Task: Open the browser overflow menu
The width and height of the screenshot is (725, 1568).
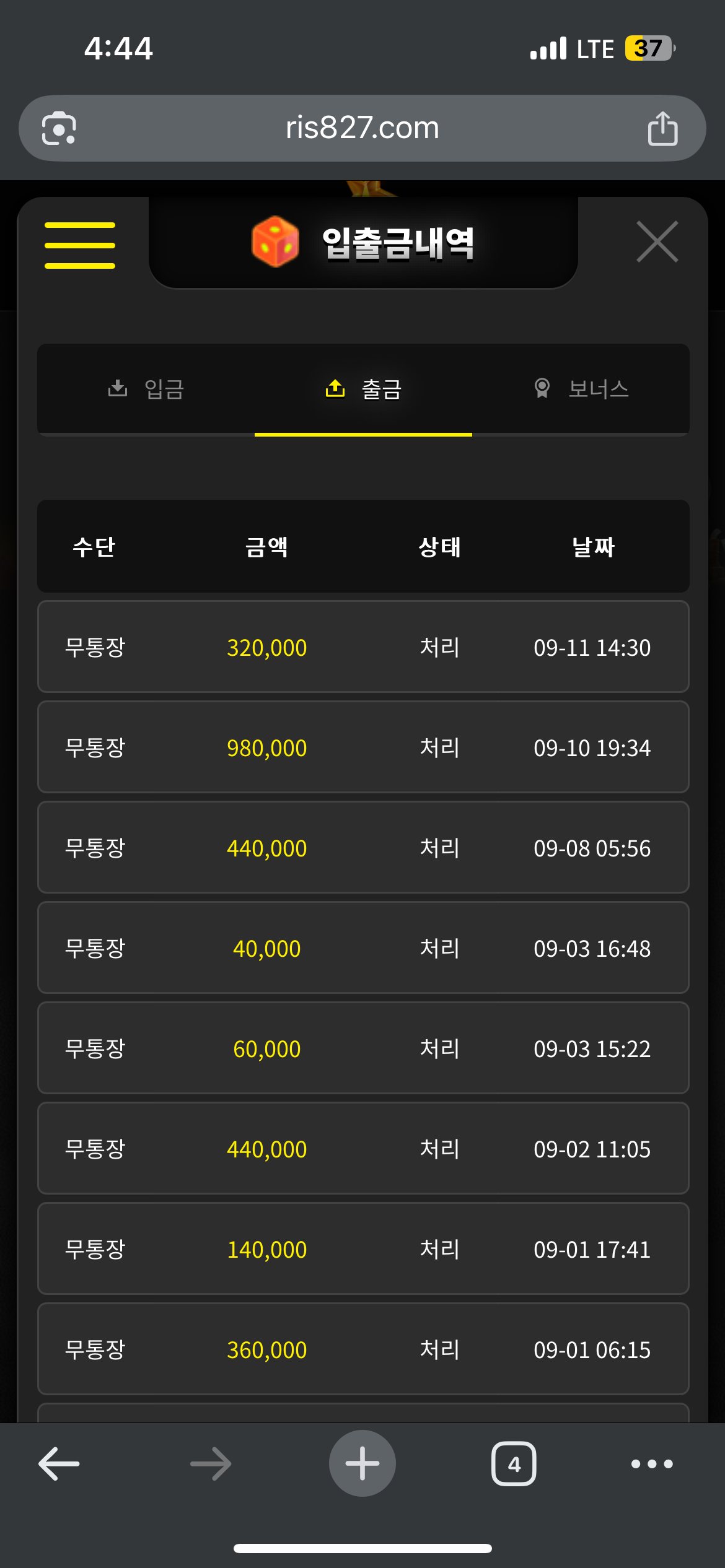Action: pyautogui.click(x=651, y=1464)
